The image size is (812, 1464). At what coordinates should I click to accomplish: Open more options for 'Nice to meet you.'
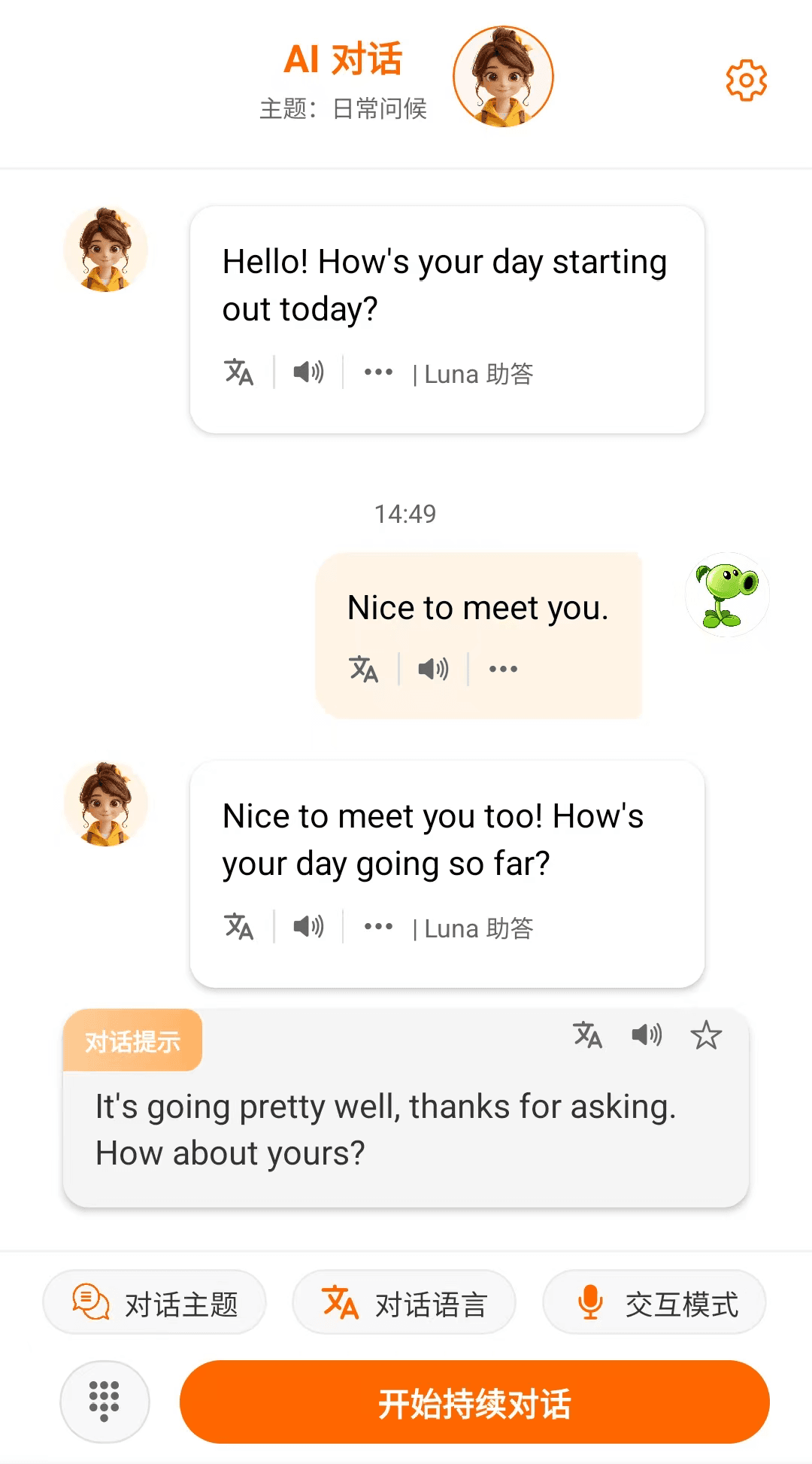pos(502,668)
